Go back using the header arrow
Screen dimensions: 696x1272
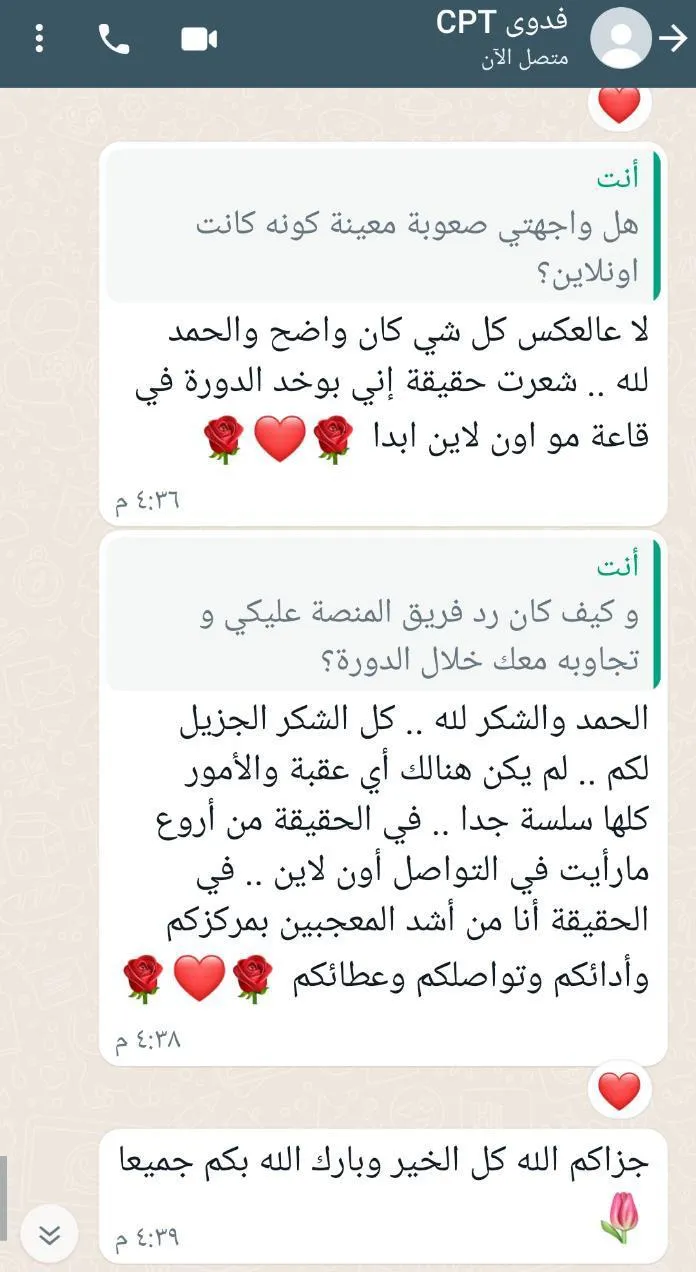(673, 39)
